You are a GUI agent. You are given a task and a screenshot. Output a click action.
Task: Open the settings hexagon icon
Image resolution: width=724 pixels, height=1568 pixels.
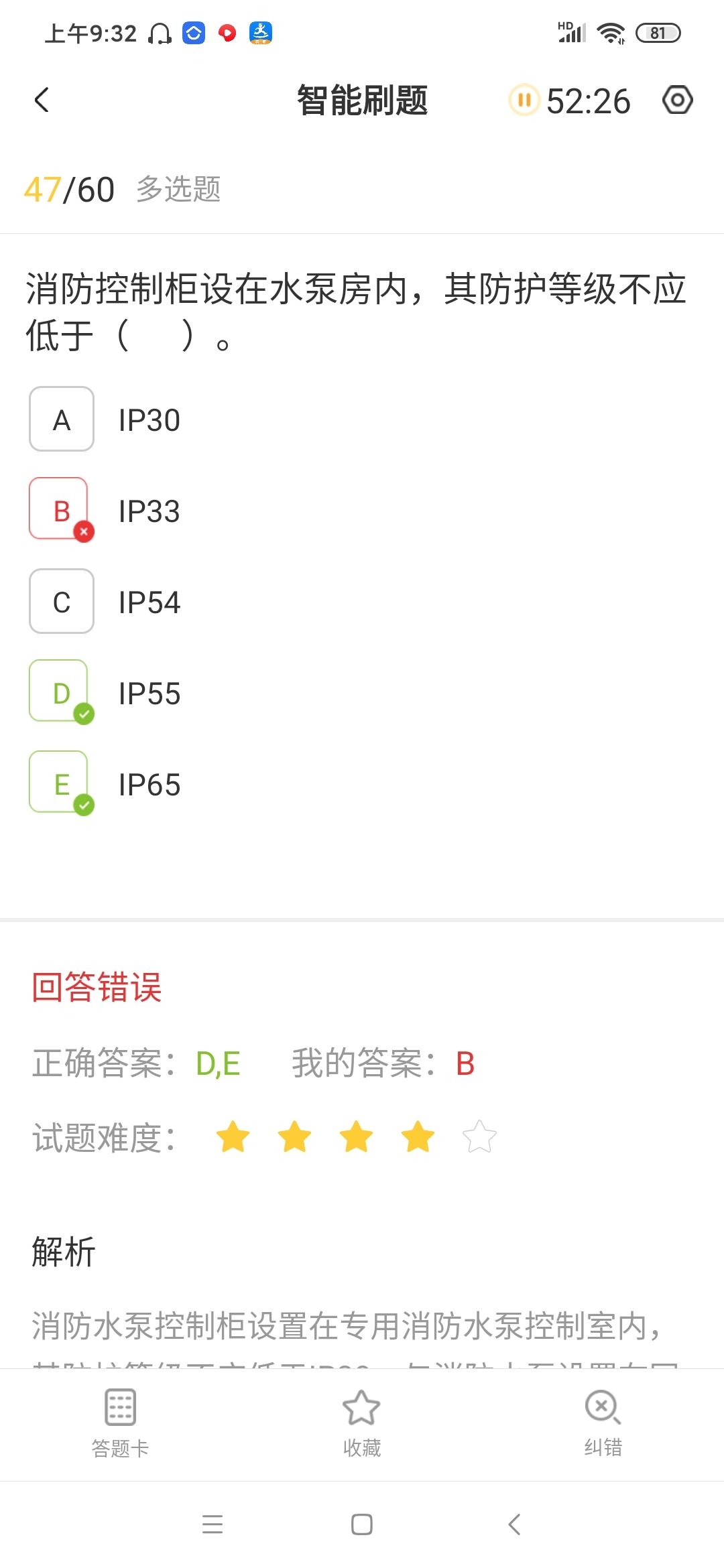pyautogui.click(x=677, y=101)
